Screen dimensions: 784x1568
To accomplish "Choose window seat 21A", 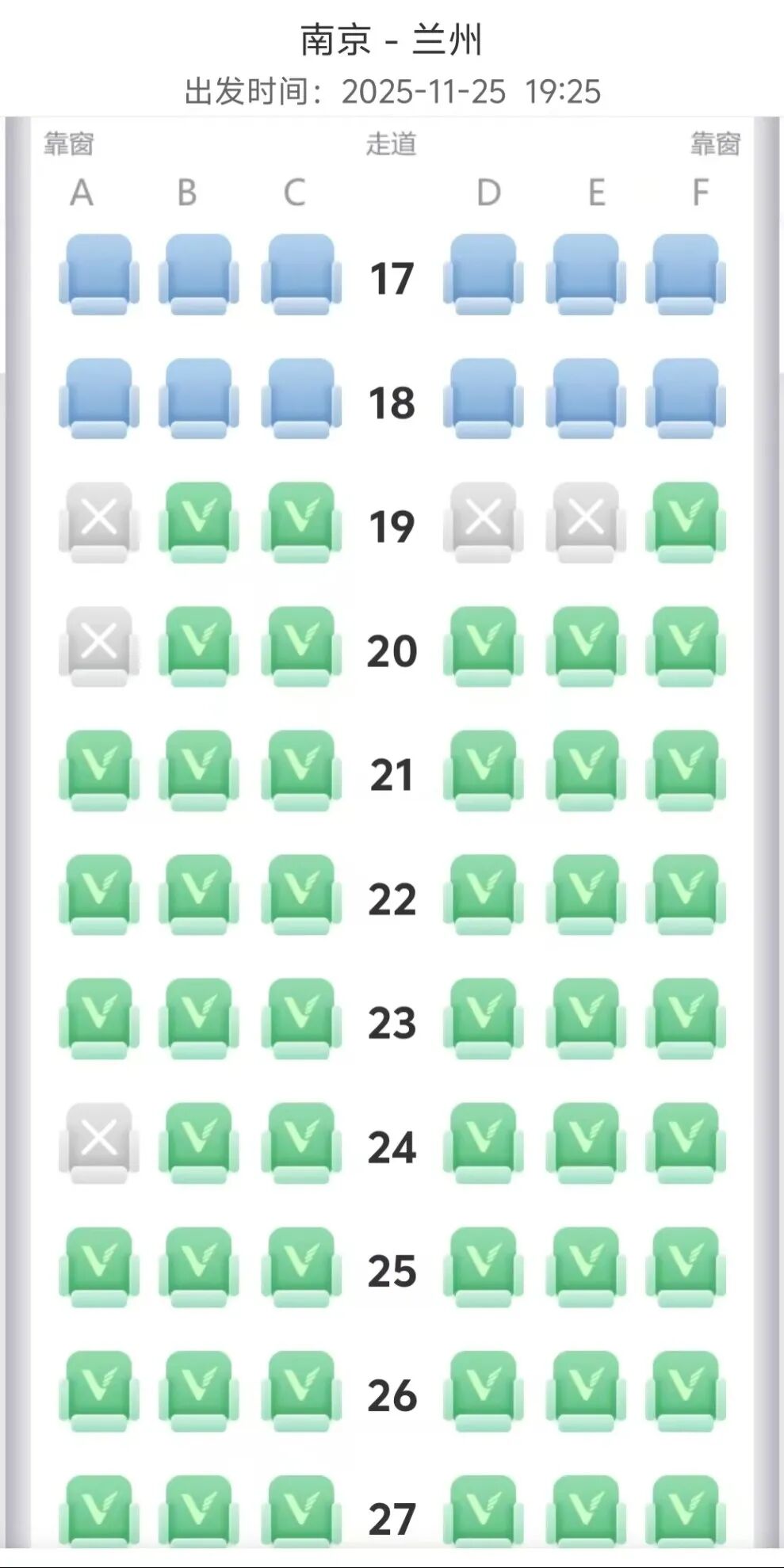I will (x=99, y=769).
